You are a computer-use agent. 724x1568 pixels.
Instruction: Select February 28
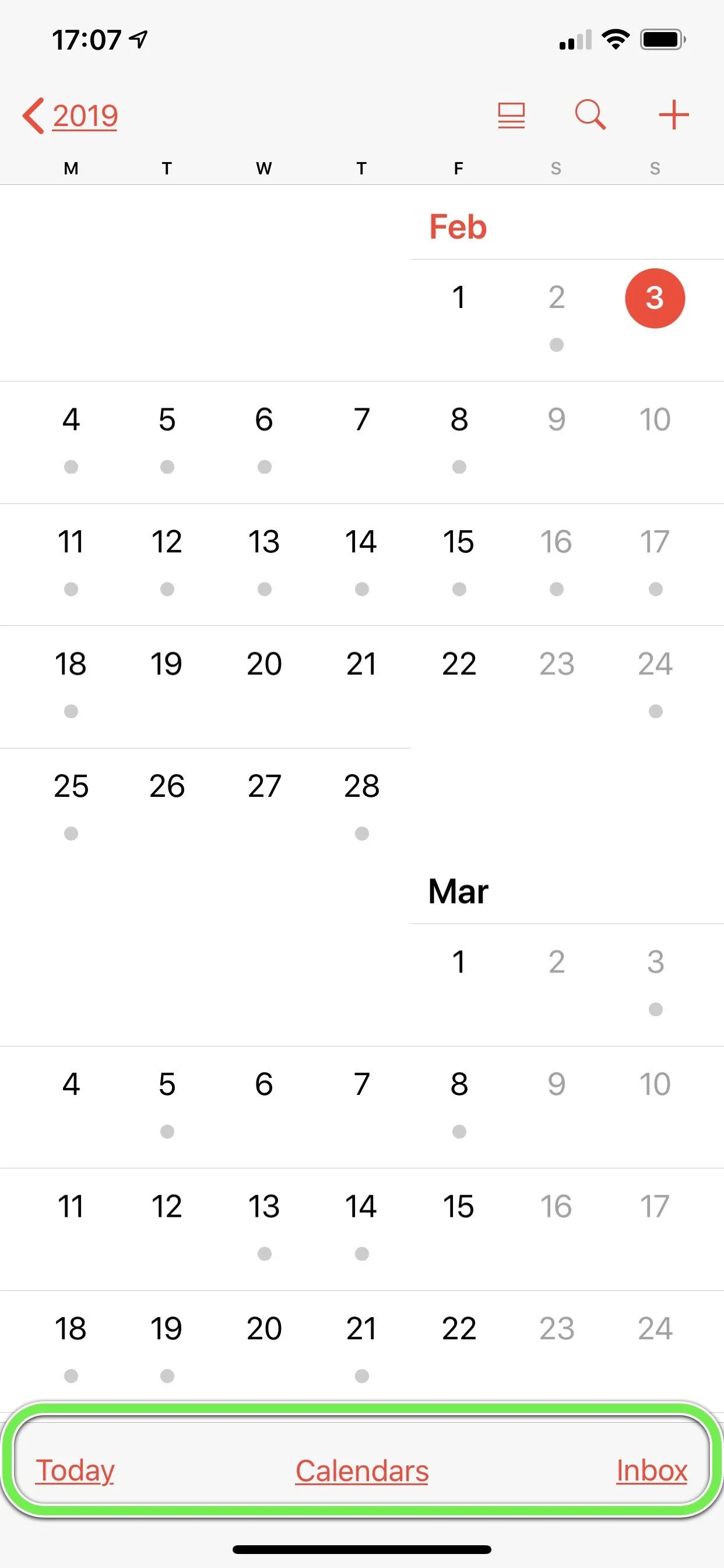361,786
